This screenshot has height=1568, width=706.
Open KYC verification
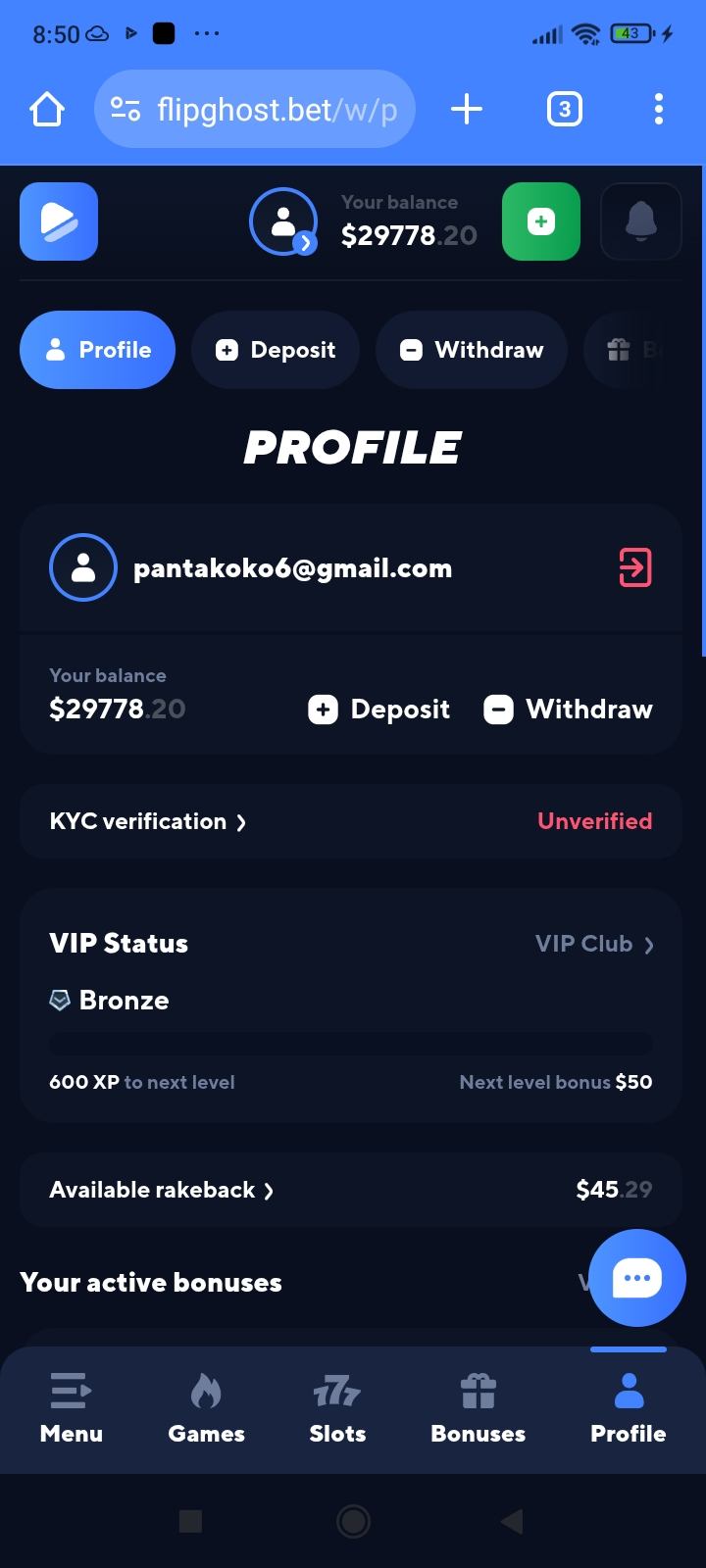click(x=147, y=821)
